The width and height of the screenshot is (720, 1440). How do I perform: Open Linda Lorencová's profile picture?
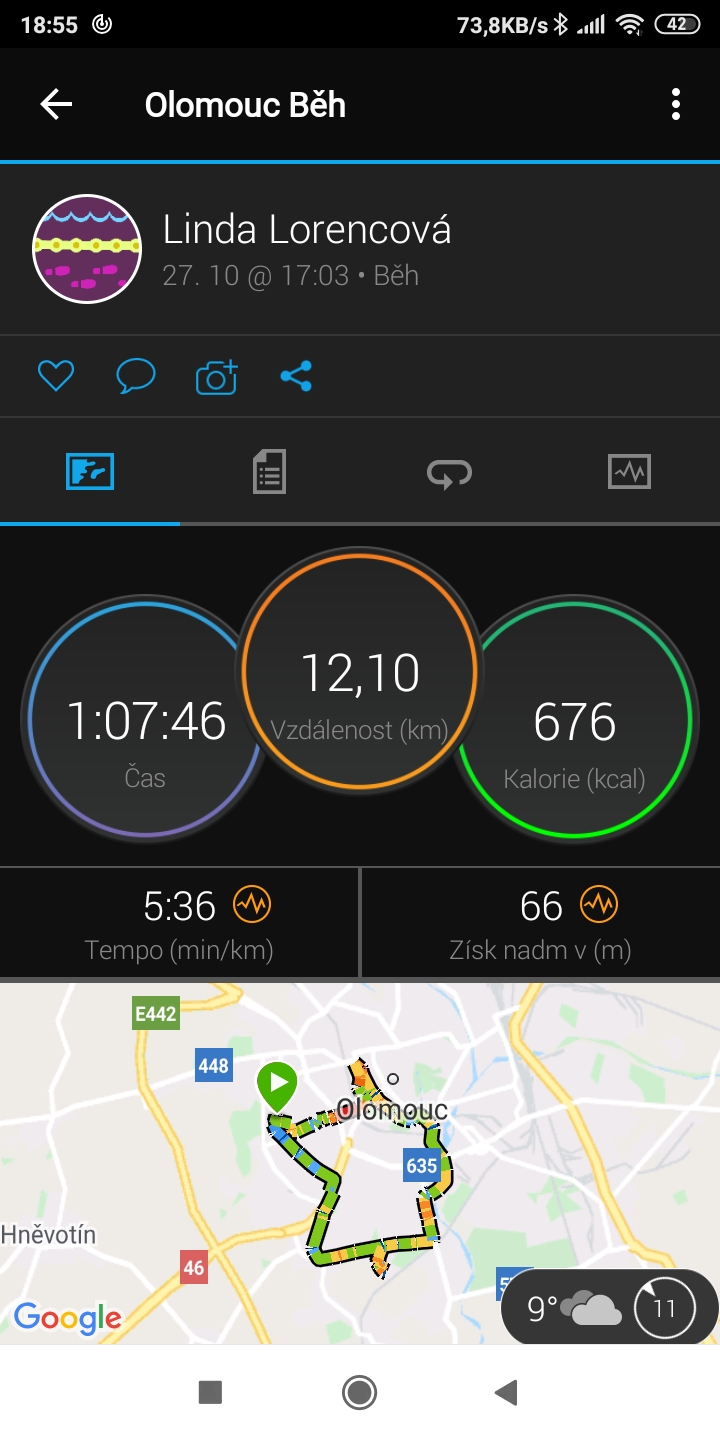[87, 249]
